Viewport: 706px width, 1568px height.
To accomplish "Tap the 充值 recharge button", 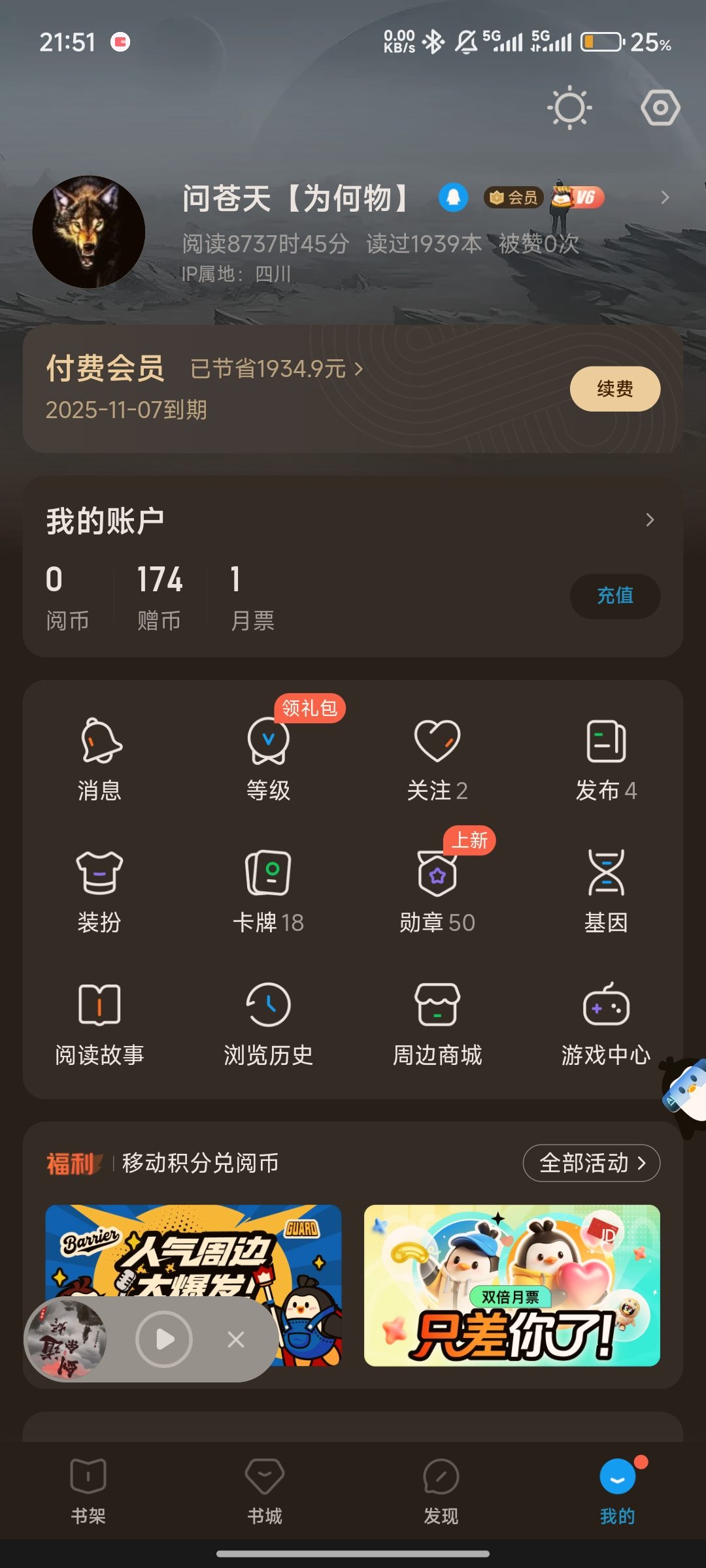I will 614,596.
